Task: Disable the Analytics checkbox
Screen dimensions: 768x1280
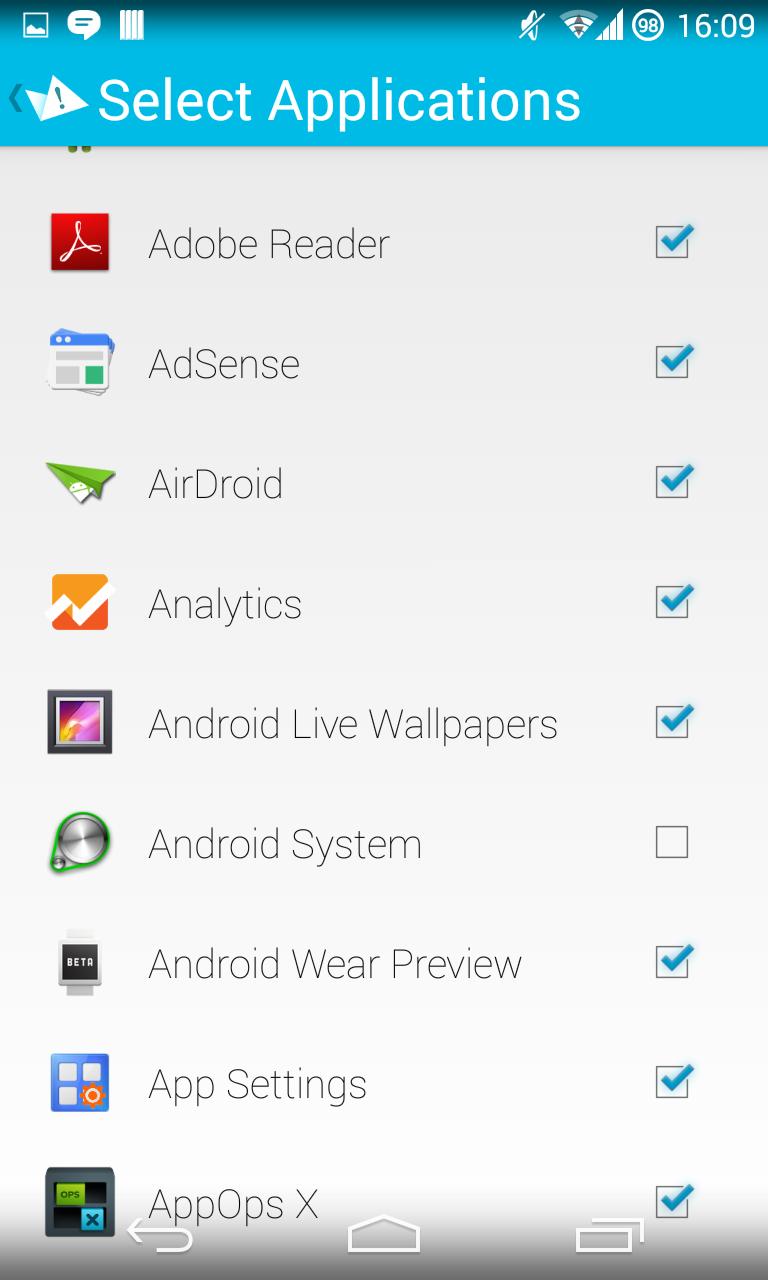Action: click(671, 601)
